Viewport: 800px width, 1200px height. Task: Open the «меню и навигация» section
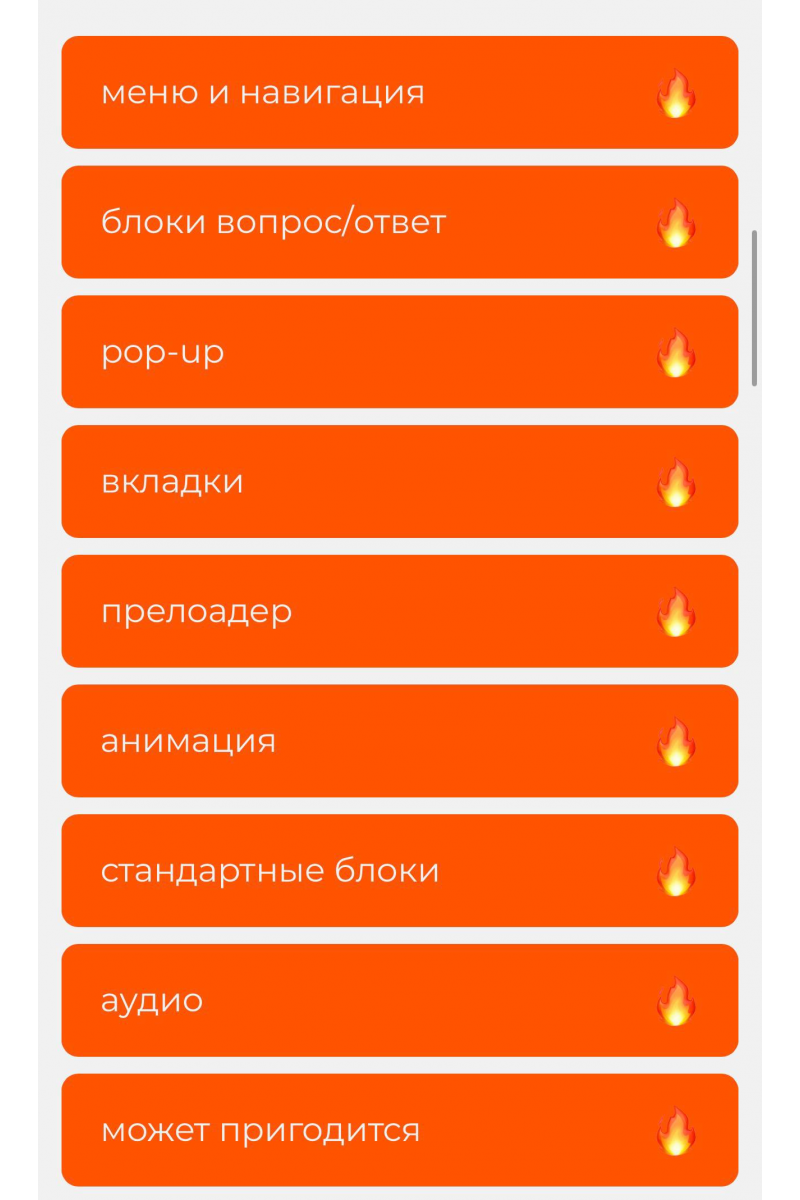click(399, 93)
